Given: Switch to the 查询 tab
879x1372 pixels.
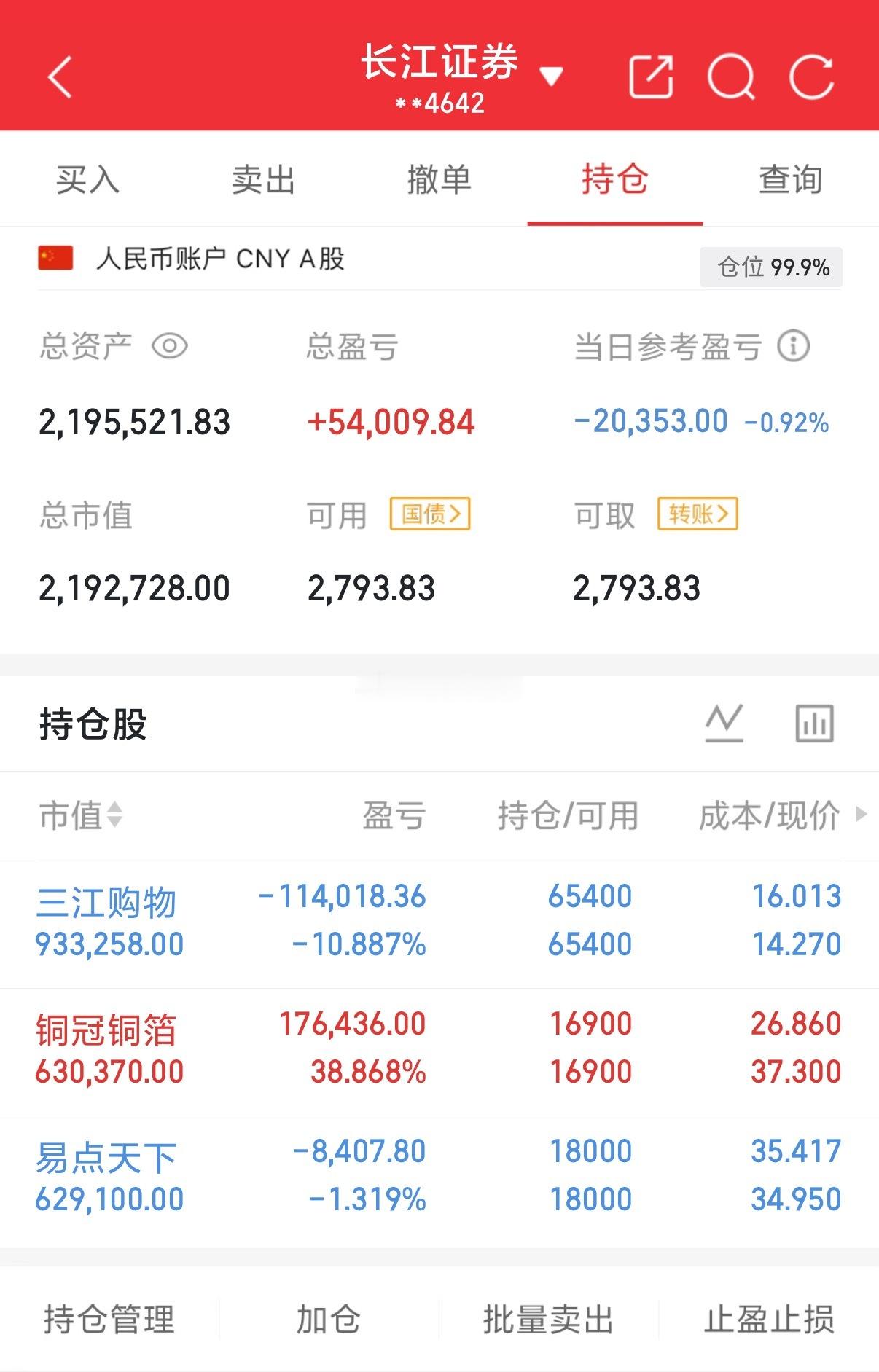Looking at the screenshot, I should point(791,181).
